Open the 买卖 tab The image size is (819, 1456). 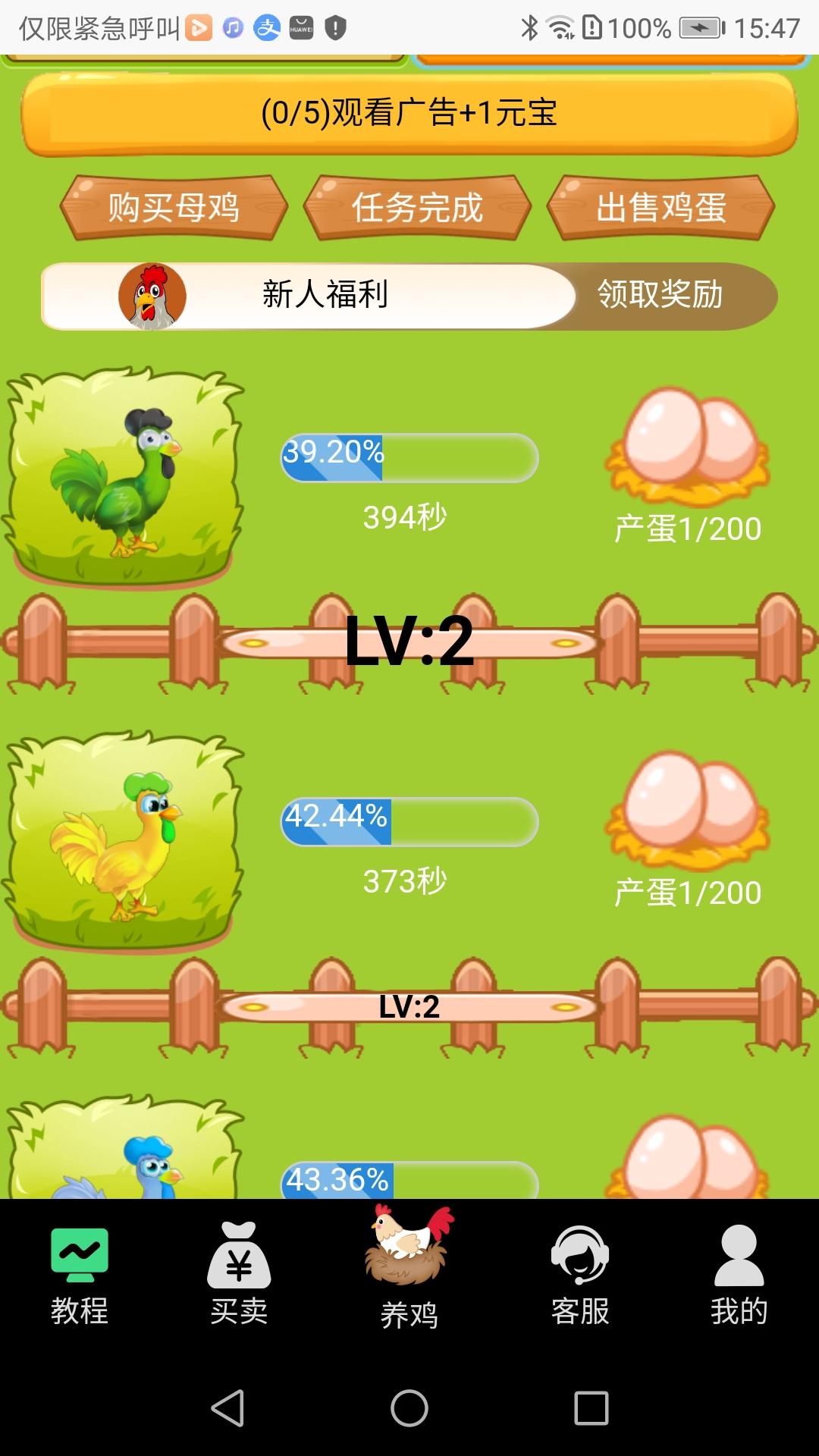tap(239, 1276)
